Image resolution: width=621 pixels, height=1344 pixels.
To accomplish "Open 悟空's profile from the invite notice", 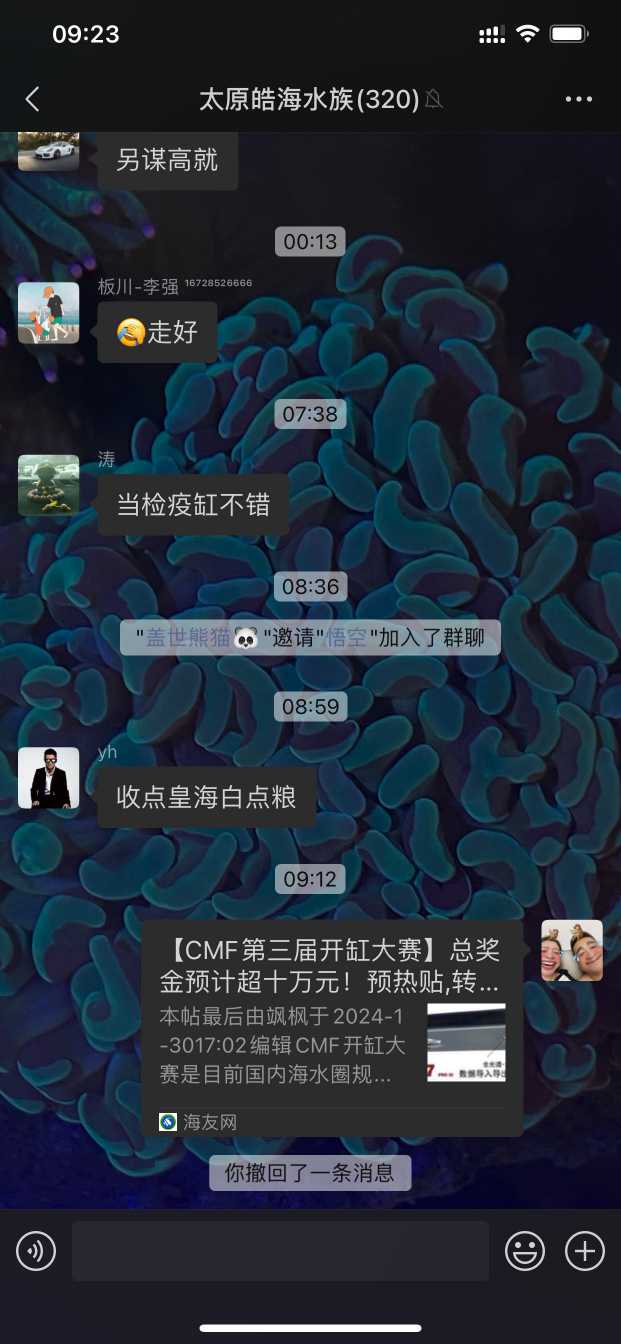I will click(x=347, y=638).
